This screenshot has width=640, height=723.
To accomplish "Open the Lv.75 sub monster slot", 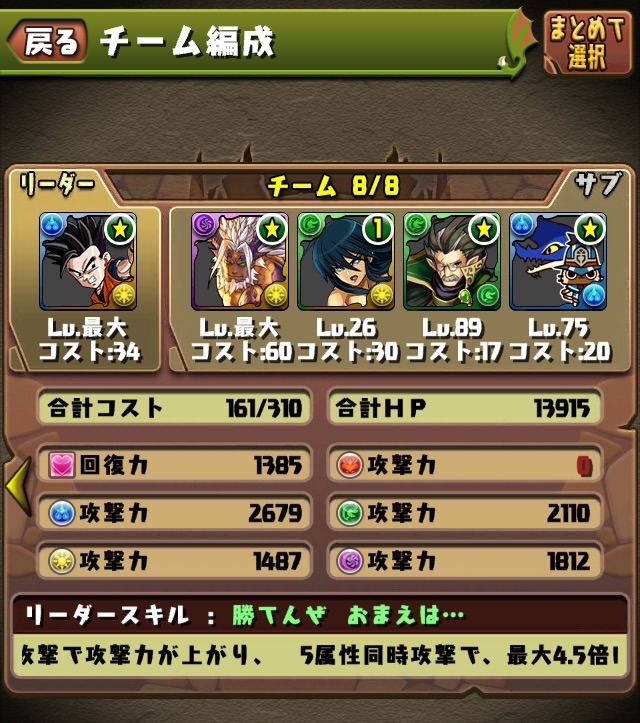I will tap(556, 261).
